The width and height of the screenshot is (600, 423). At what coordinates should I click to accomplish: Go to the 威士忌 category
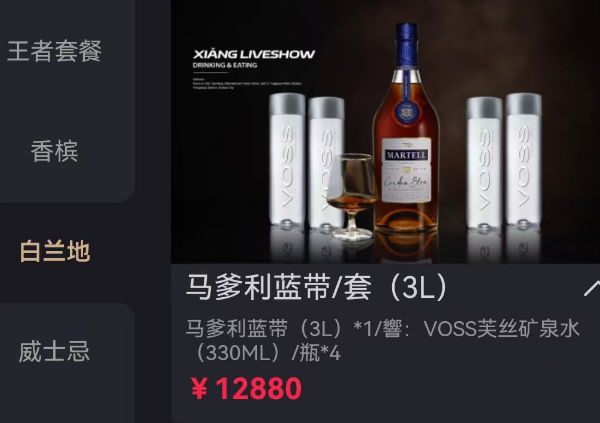click(x=55, y=351)
